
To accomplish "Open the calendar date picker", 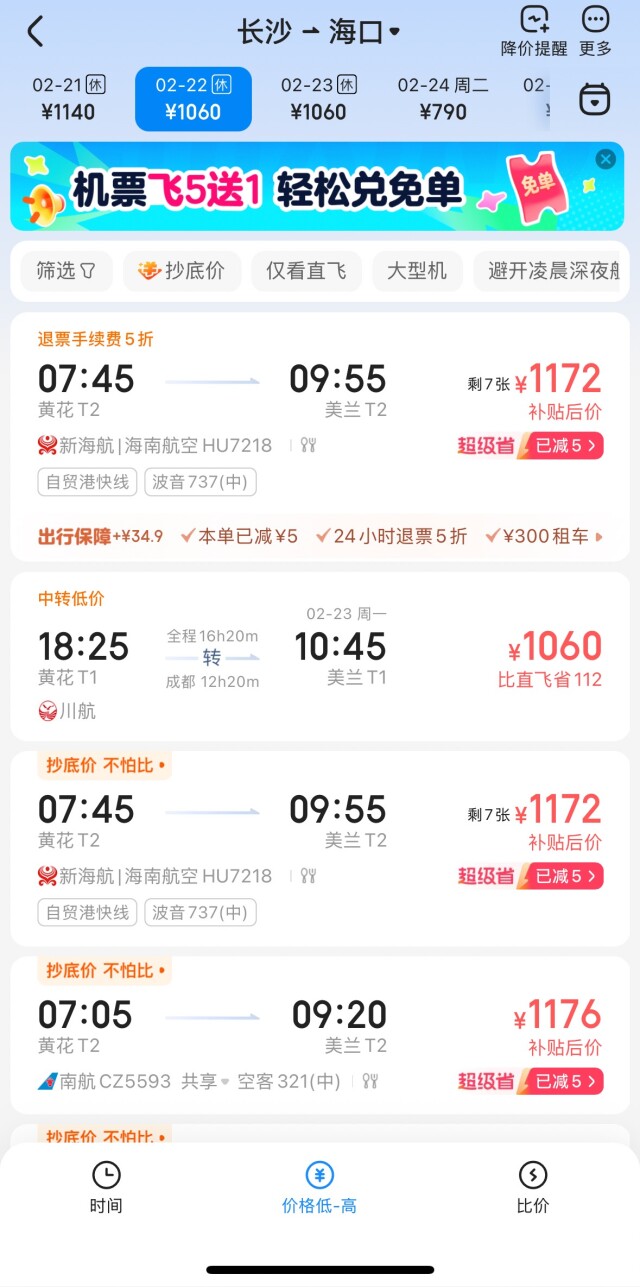I will tap(595, 99).
